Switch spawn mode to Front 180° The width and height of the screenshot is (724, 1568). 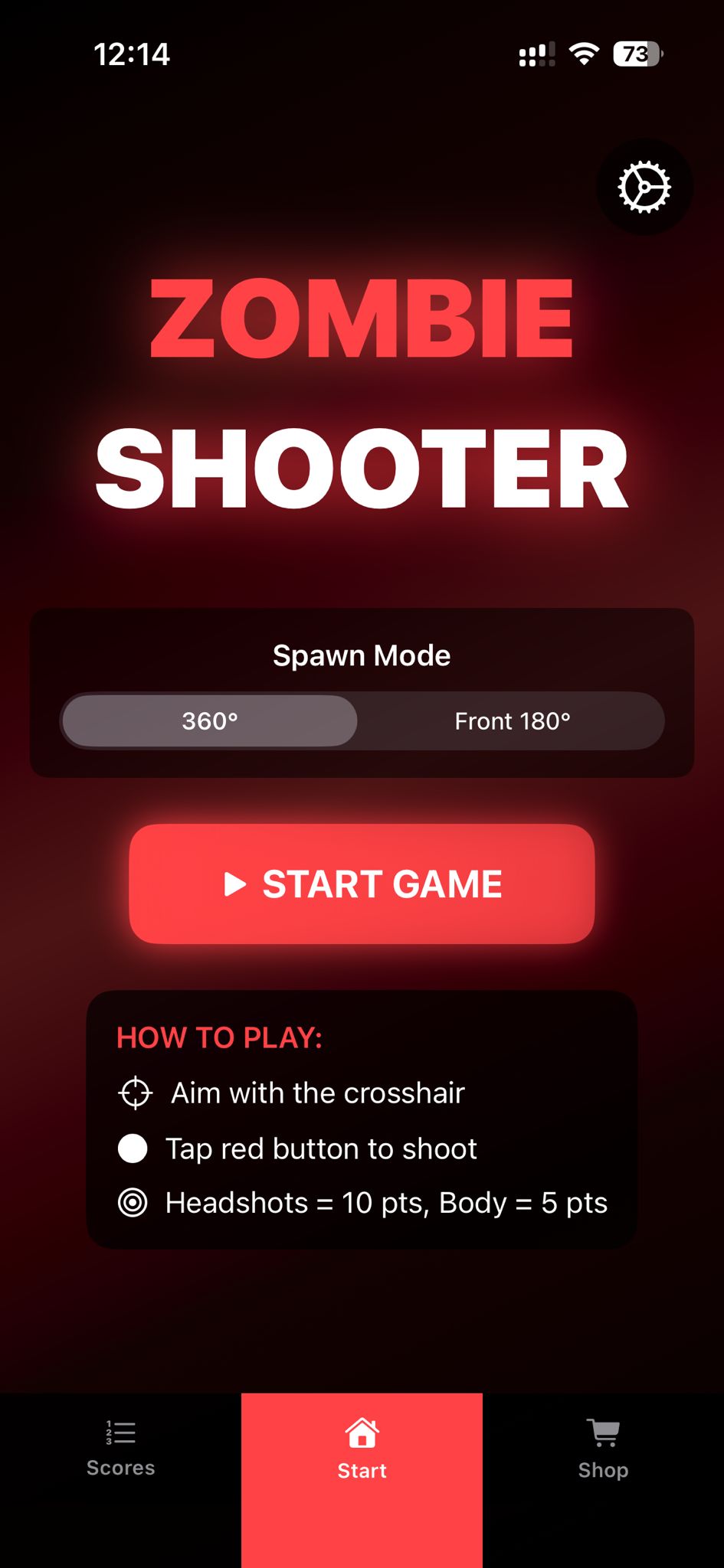(x=512, y=720)
